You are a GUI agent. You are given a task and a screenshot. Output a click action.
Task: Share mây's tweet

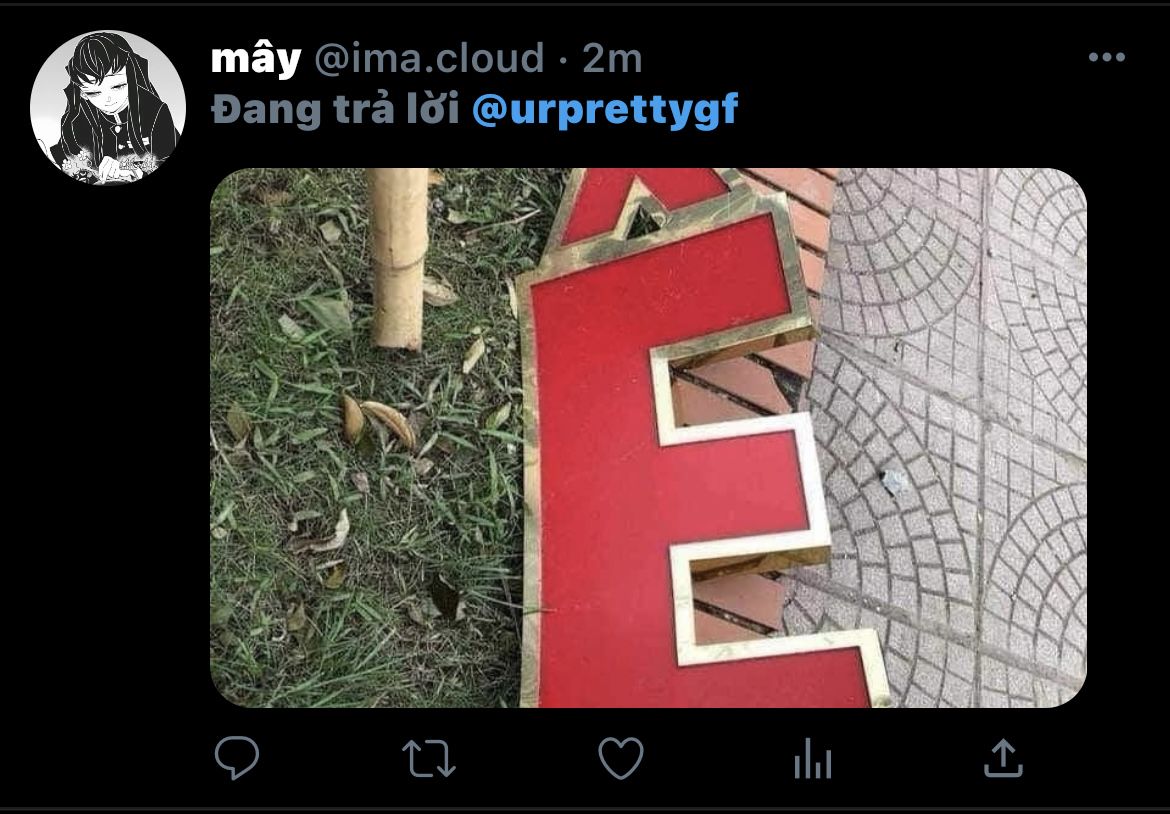tap(1002, 758)
